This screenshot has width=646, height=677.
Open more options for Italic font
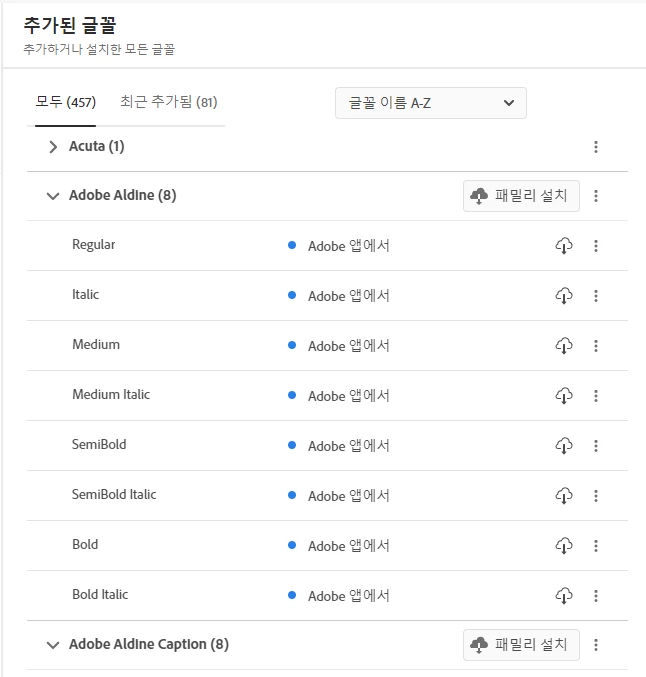pyautogui.click(x=596, y=296)
